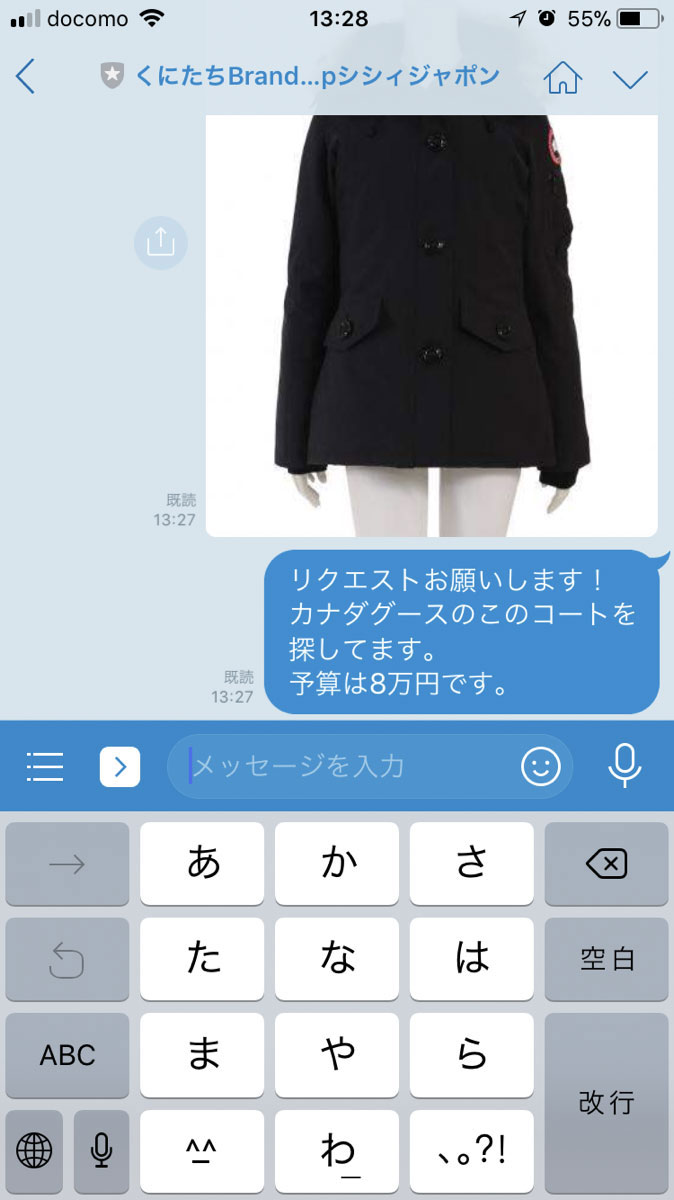Share the coat photo
Image resolution: width=674 pixels, height=1200 pixels.
(161, 243)
